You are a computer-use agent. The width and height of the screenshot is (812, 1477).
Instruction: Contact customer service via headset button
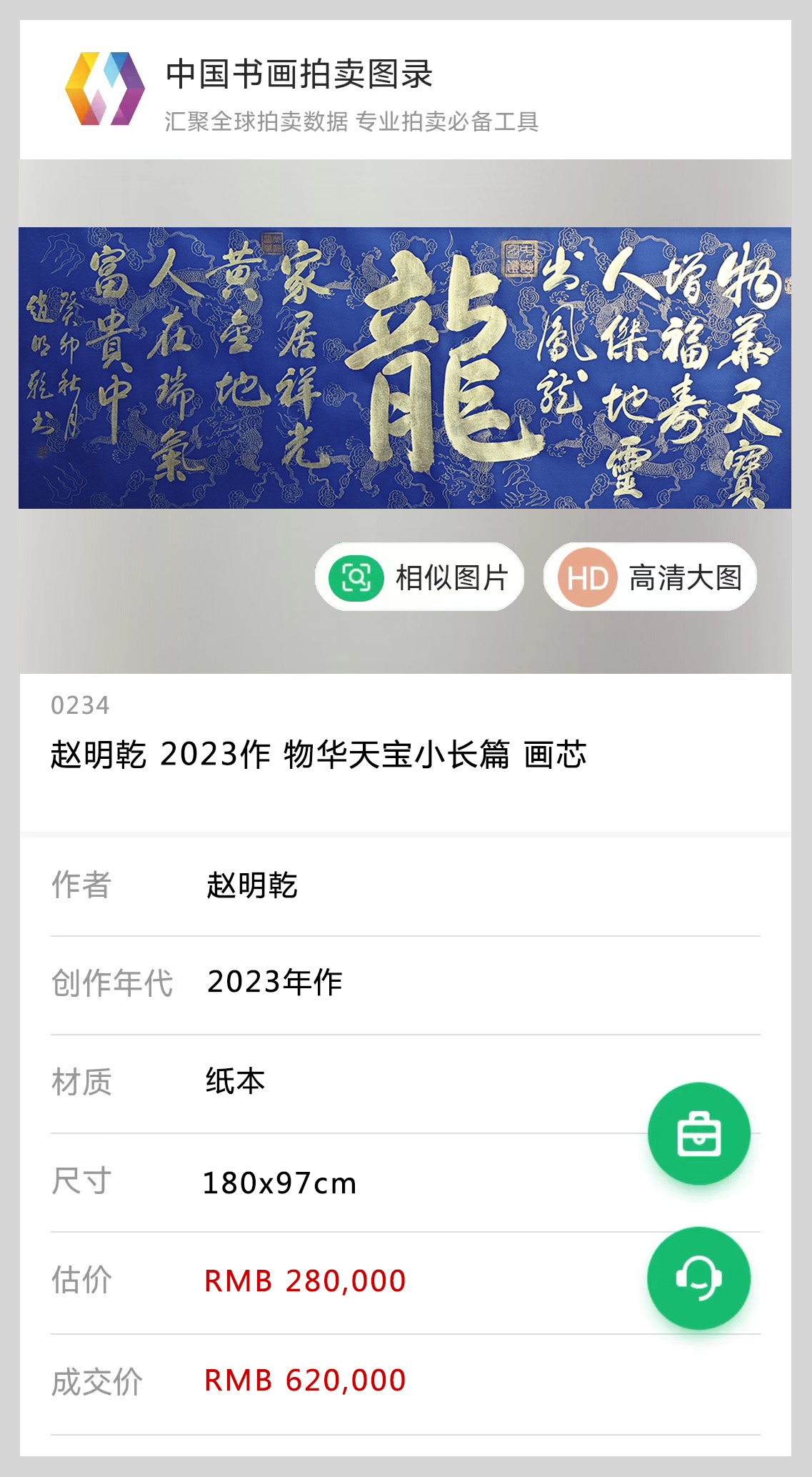click(698, 1278)
